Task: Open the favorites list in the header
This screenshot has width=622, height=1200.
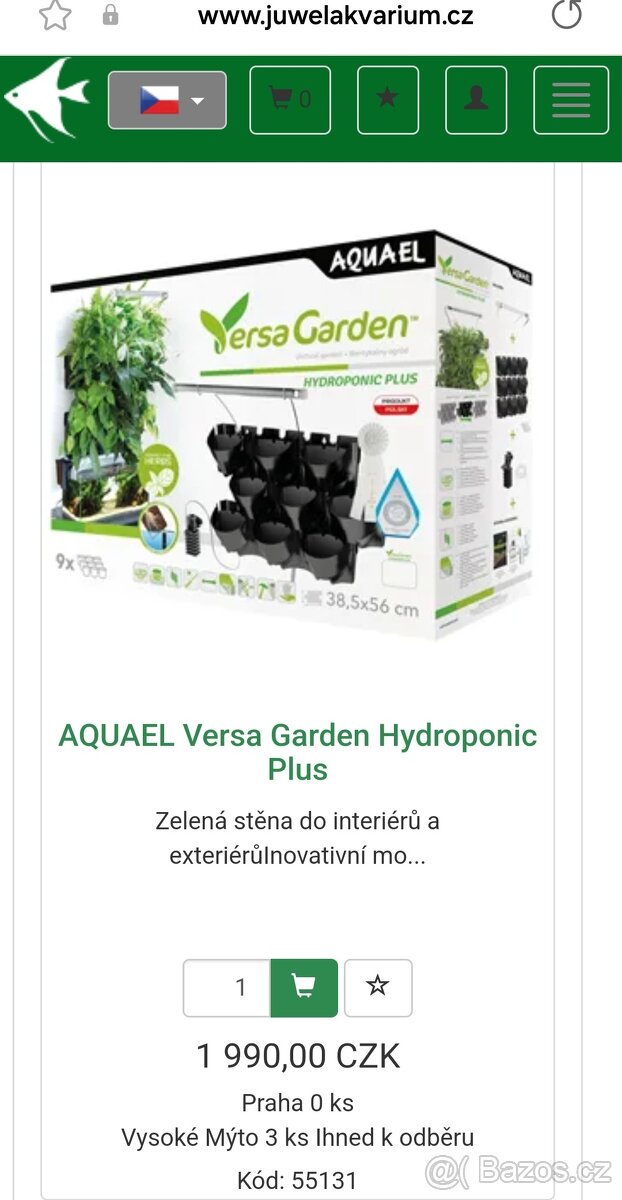Action: (387, 100)
